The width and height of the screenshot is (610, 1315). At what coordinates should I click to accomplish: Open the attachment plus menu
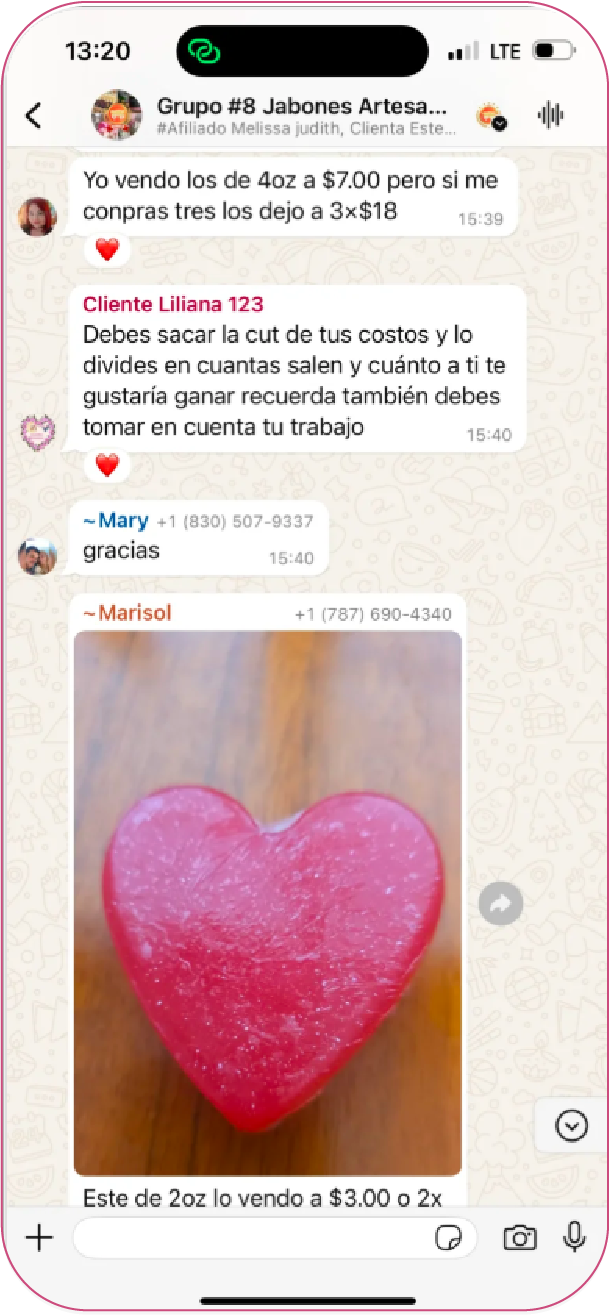[x=39, y=1239]
